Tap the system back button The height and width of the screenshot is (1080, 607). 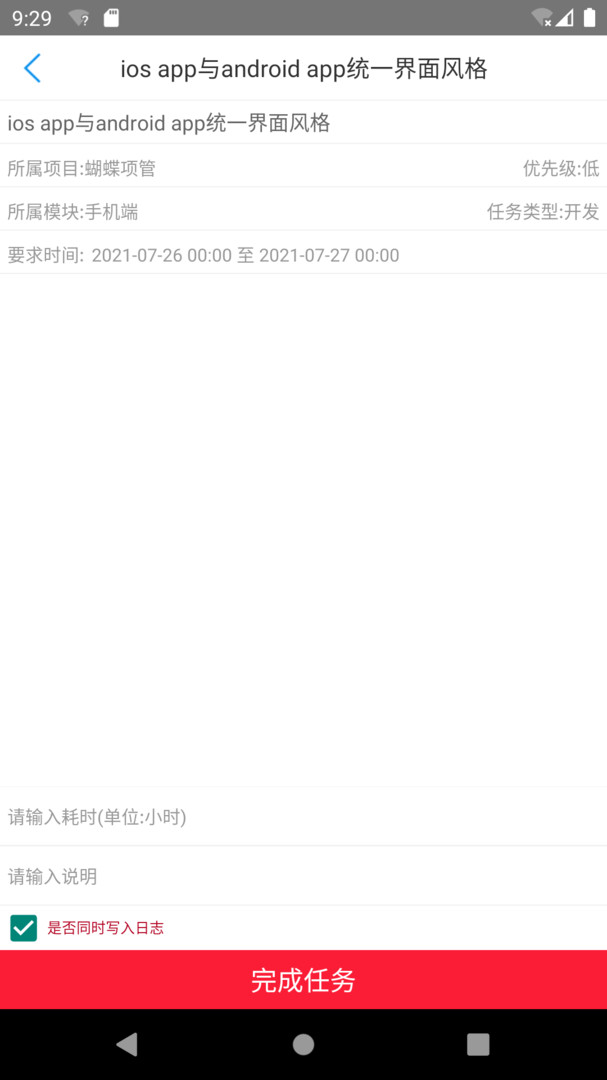tap(127, 1044)
